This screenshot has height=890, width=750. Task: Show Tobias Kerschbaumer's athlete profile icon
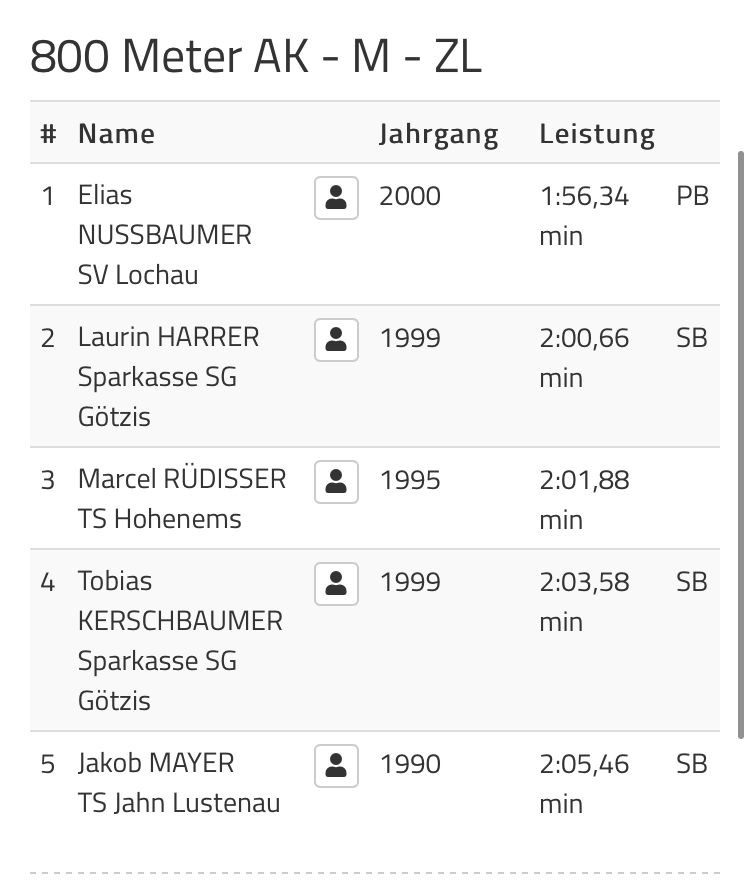(x=336, y=583)
